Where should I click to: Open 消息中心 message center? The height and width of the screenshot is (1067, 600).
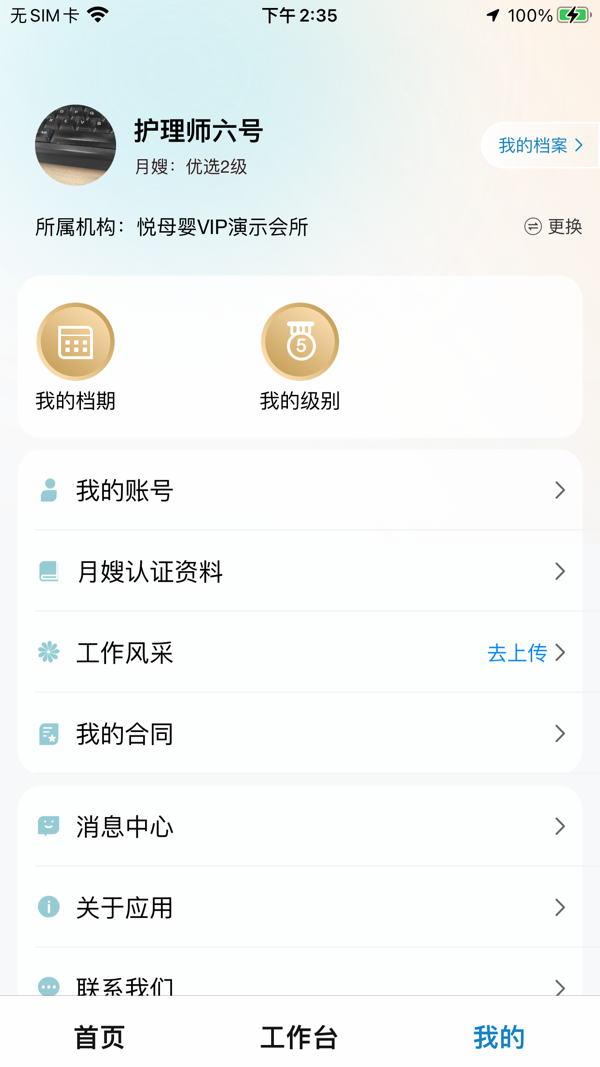pos(300,827)
